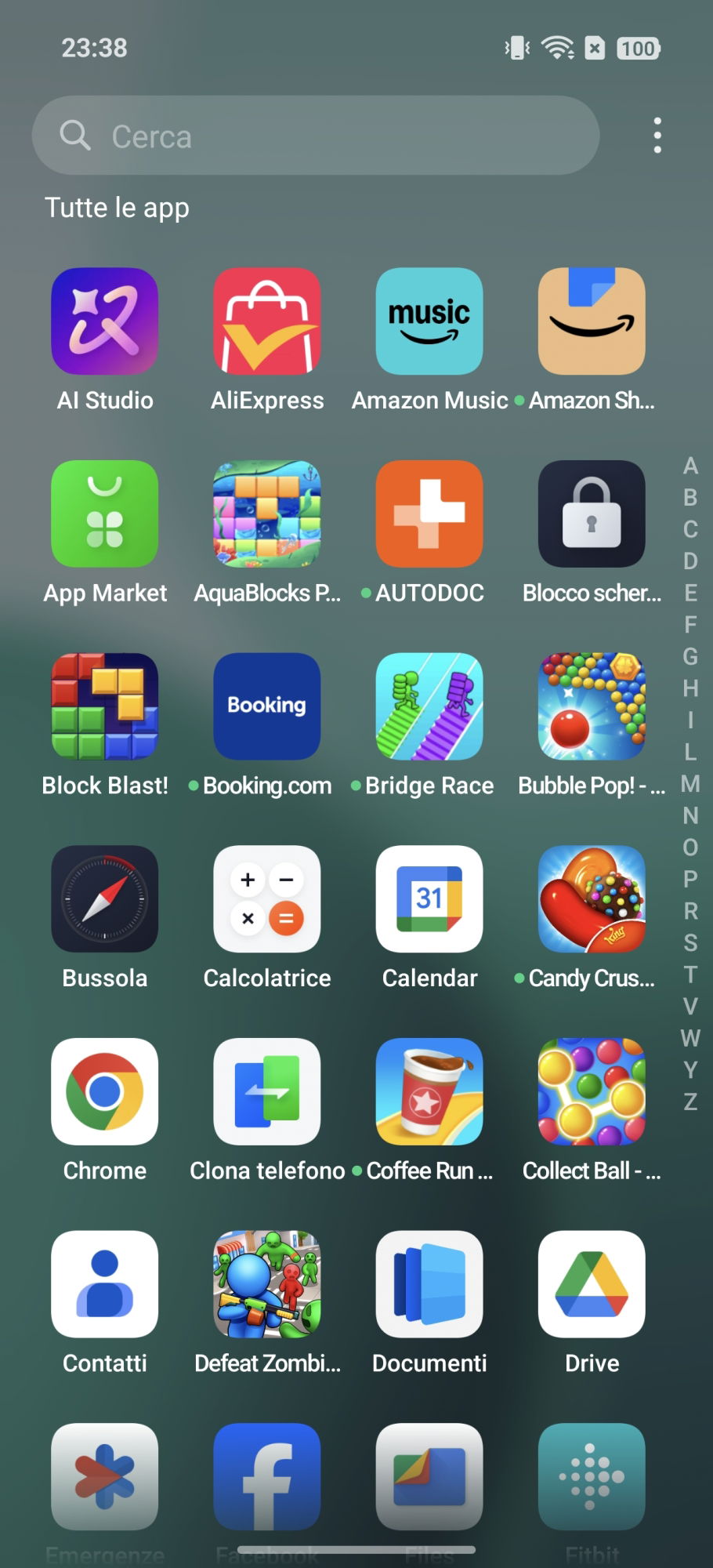
Task: Launch Google Drive
Action: pyautogui.click(x=592, y=1283)
